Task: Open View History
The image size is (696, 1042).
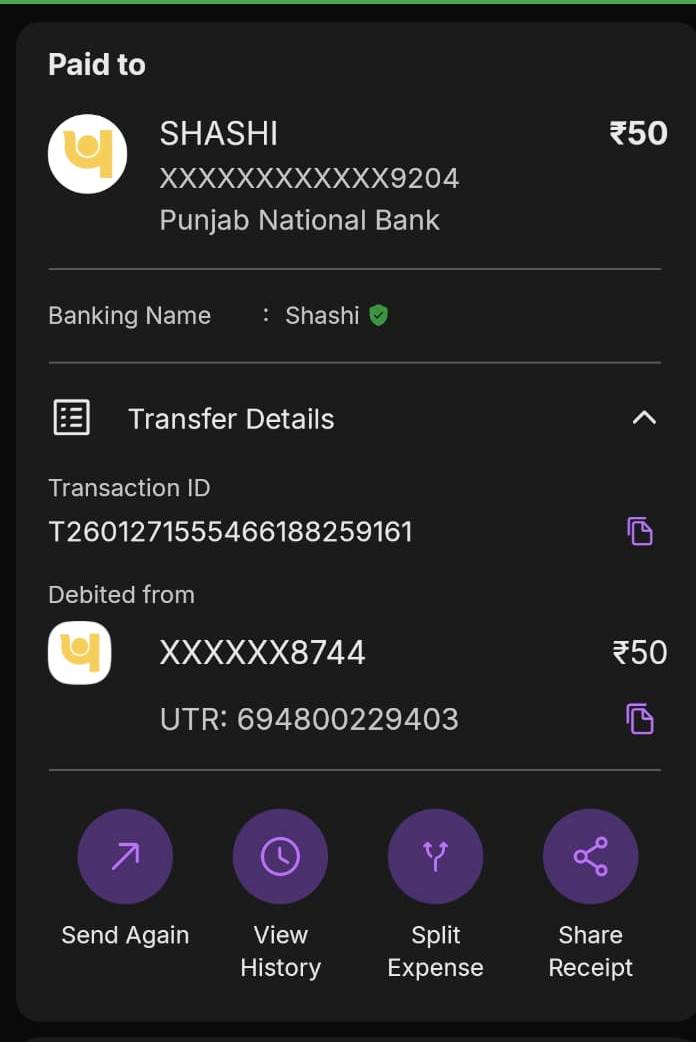Action: [x=280, y=857]
